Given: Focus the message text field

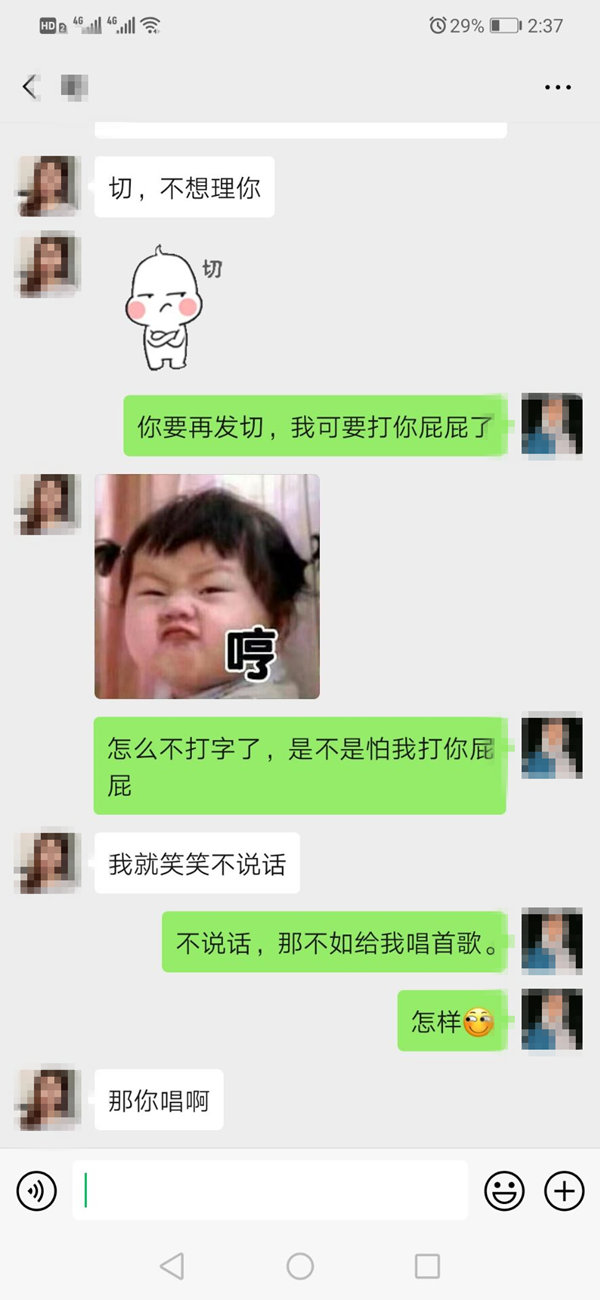Looking at the screenshot, I should tap(270, 1190).
